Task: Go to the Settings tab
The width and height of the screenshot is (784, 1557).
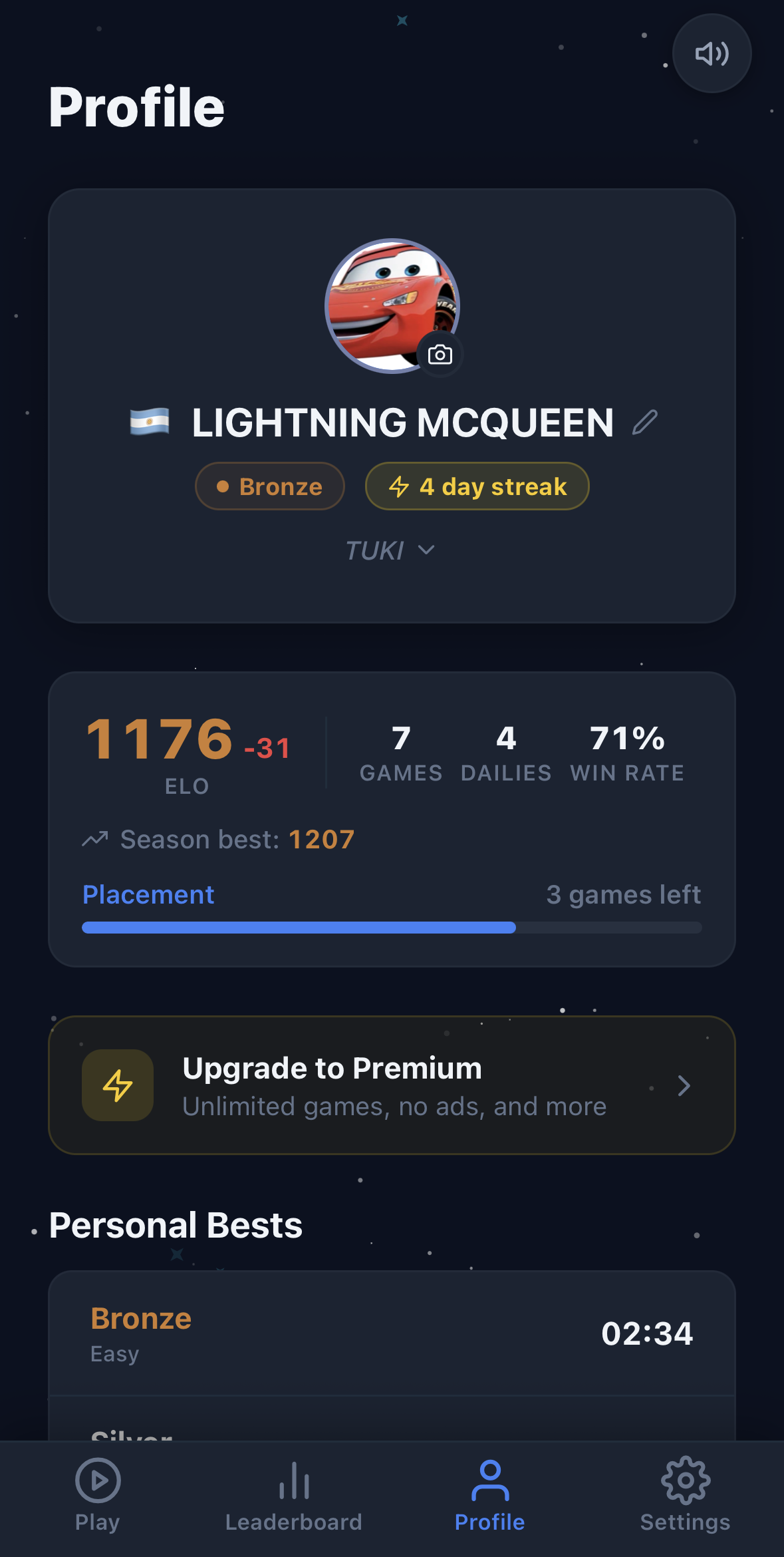Action: 686,1494
